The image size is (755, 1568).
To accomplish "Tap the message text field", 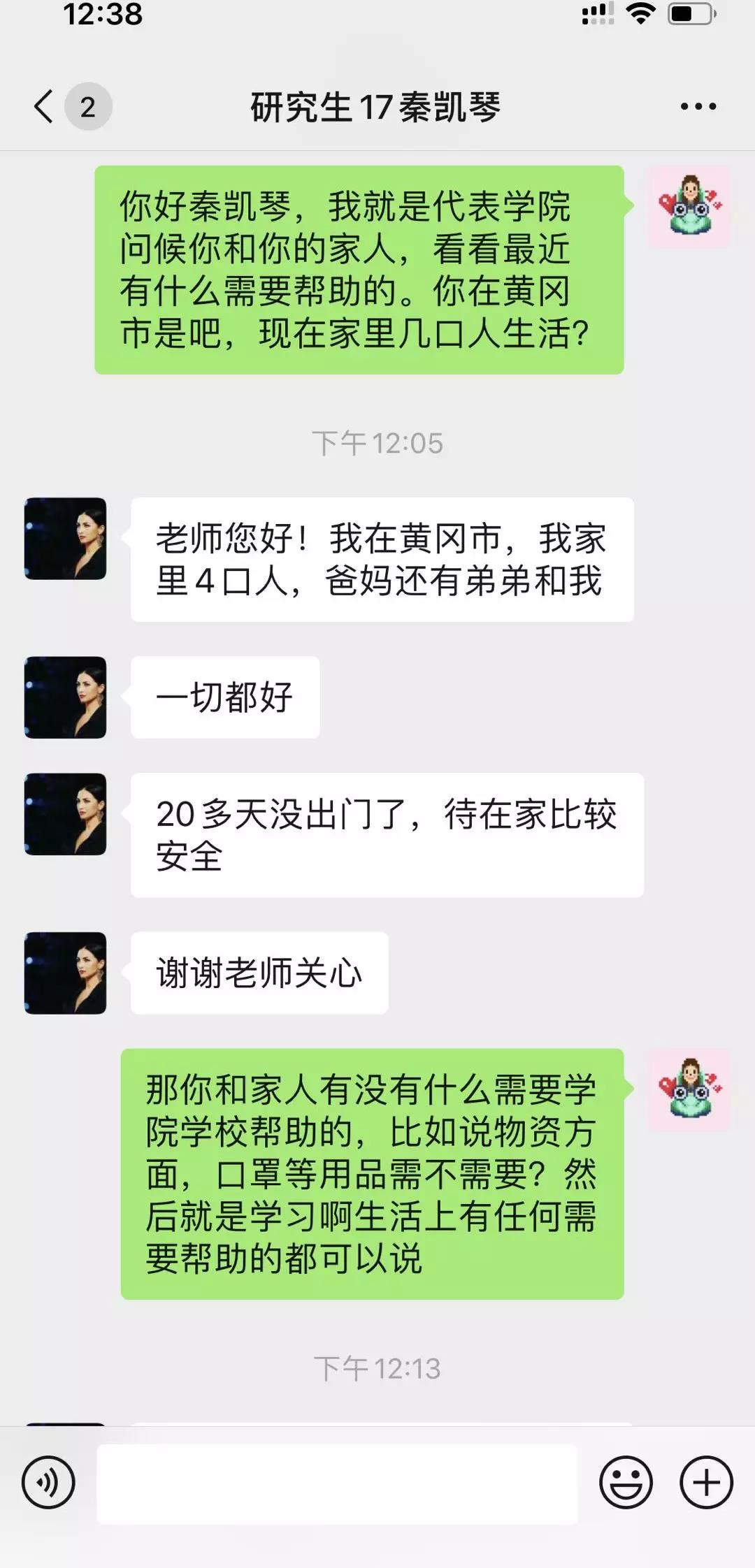I will pyautogui.click(x=337, y=1483).
